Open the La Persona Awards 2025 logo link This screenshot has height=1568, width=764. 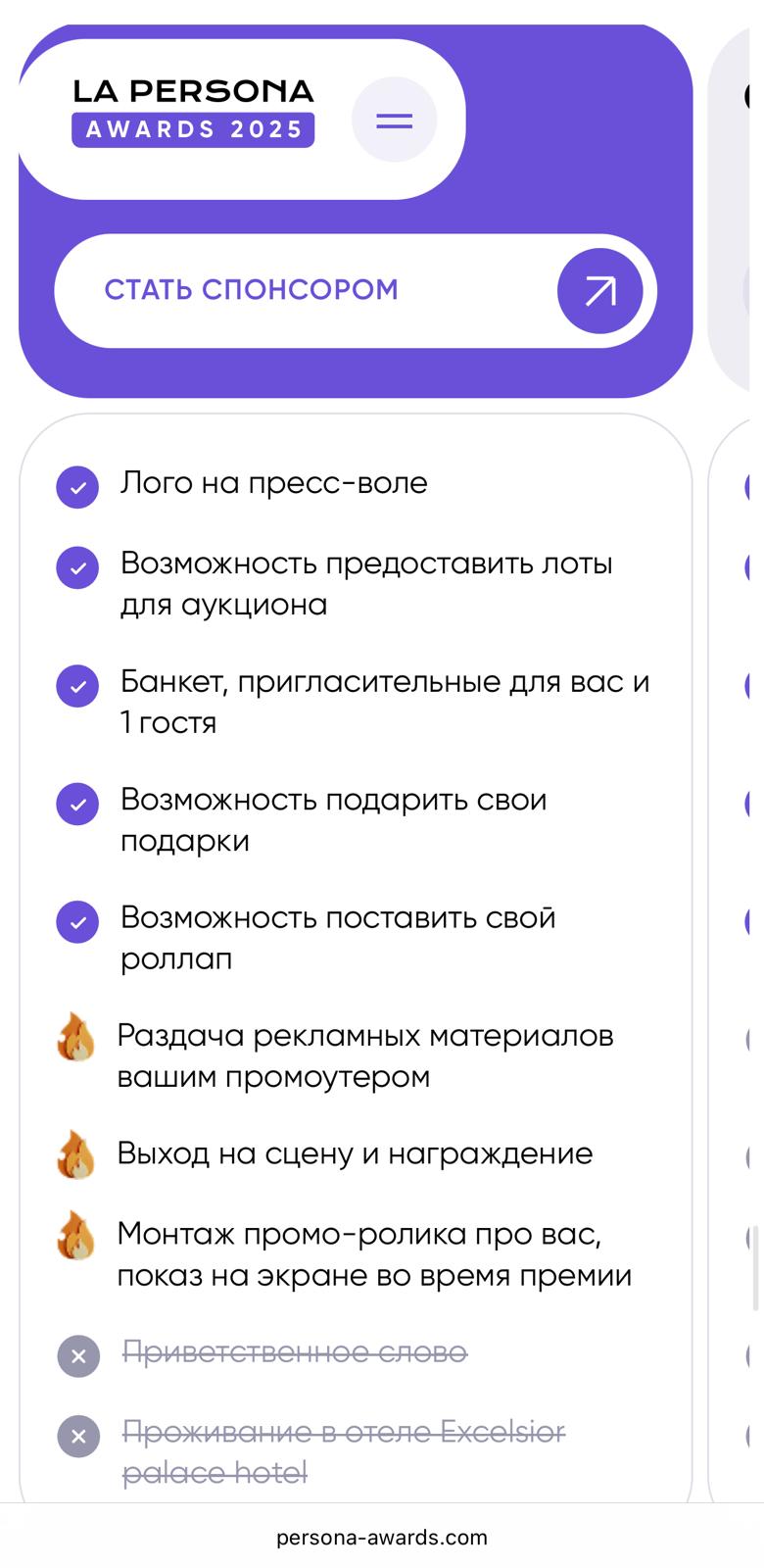pyautogui.click(x=193, y=113)
